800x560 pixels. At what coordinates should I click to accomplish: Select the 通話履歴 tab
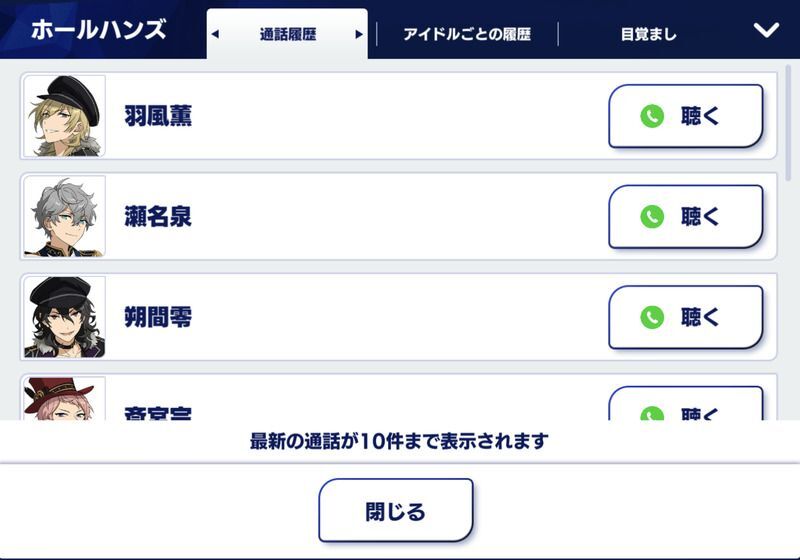(x=287, y=34)
